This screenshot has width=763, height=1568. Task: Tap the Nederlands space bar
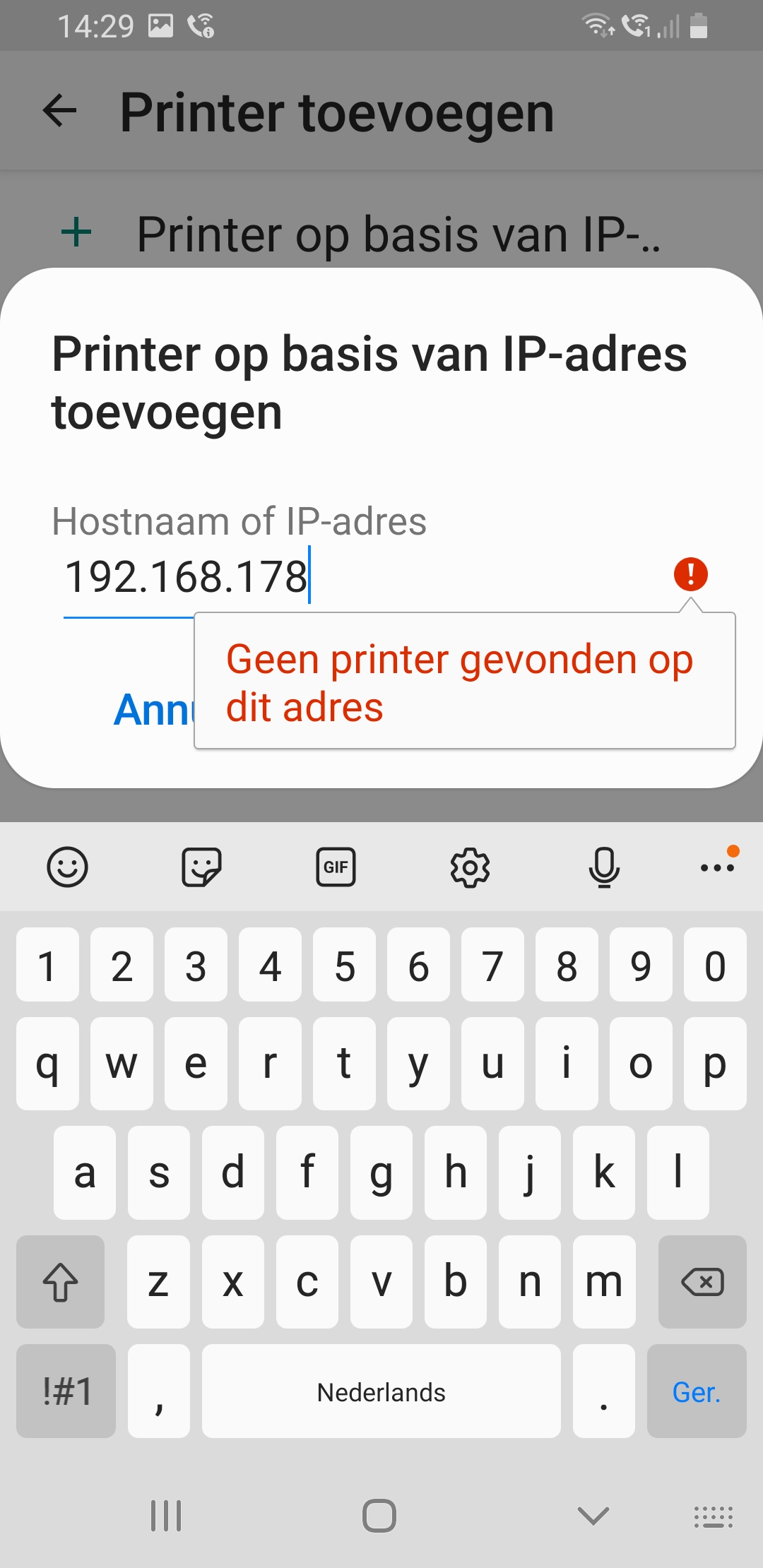pyautogui.click(x=381, y=1391)
